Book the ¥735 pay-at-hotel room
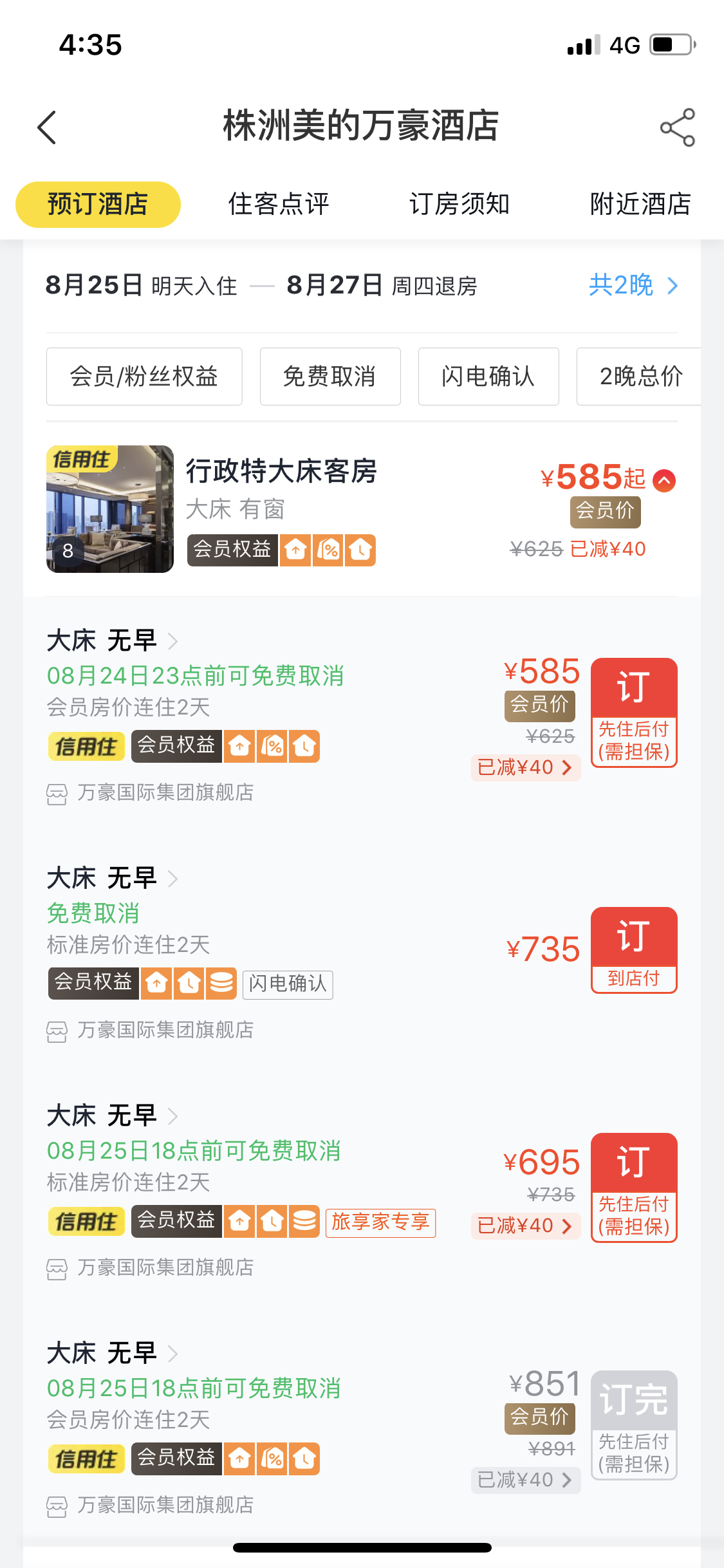This screenshot has height=1568, width=724. (634, 949)
